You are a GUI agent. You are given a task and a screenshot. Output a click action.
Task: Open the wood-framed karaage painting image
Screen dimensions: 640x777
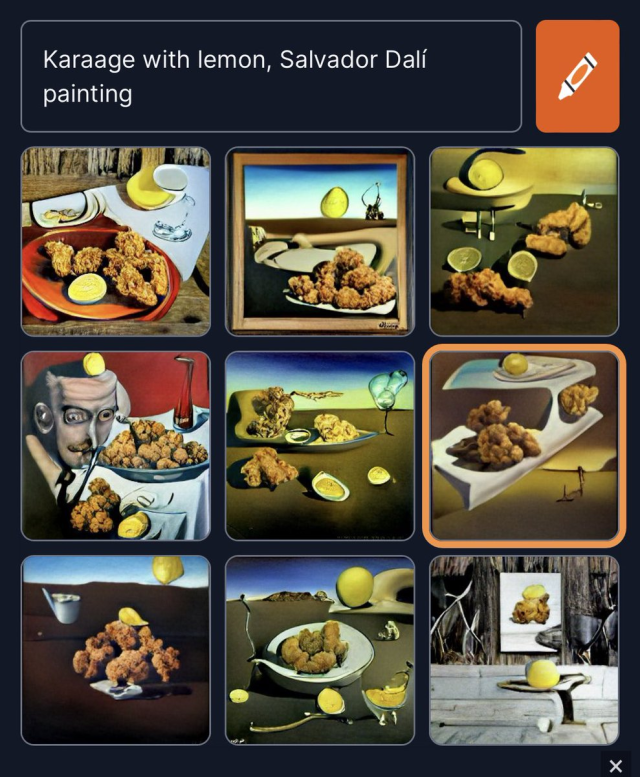pos(320,241)
